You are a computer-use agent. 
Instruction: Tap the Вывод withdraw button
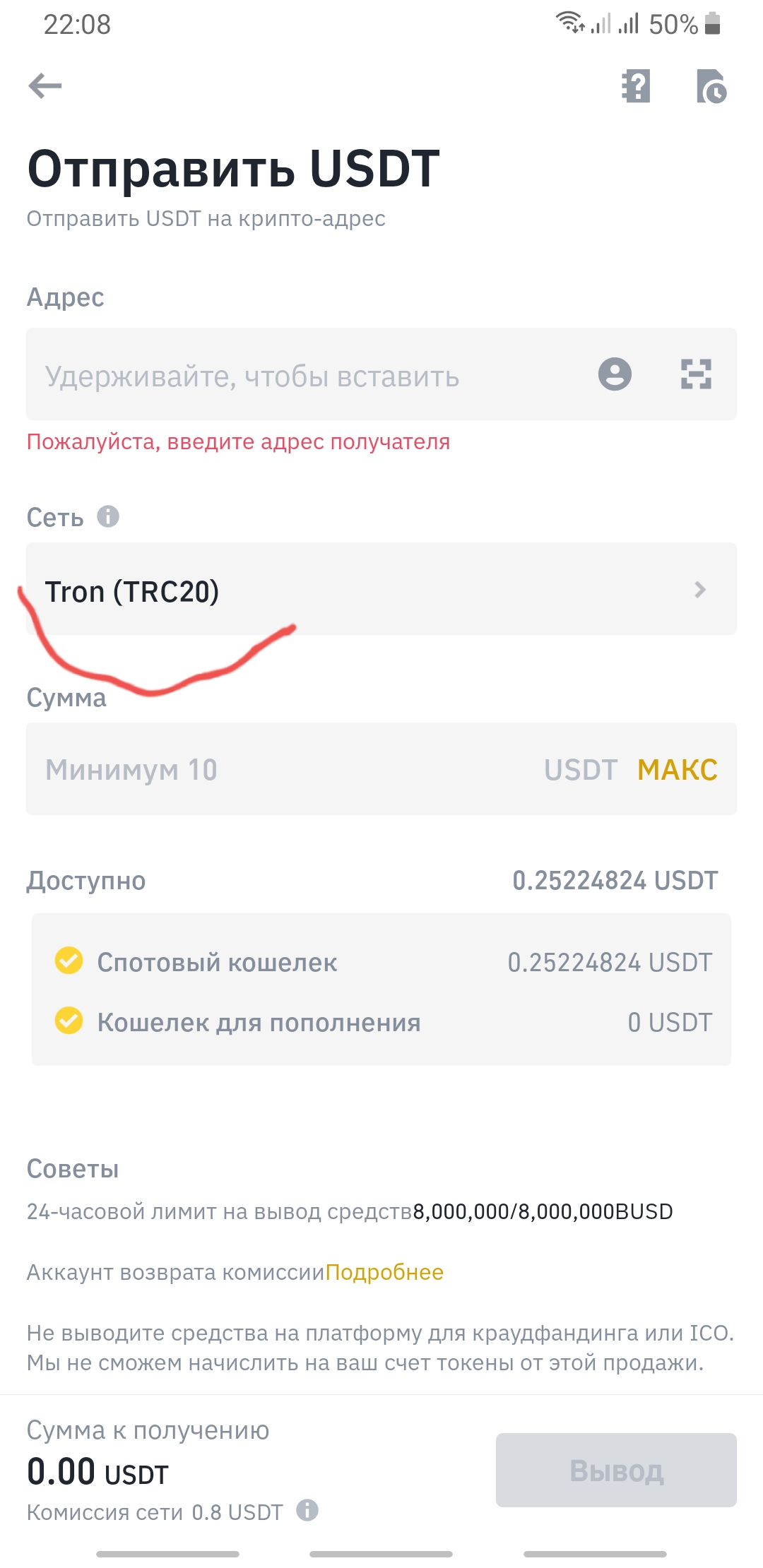point(616,1470)
